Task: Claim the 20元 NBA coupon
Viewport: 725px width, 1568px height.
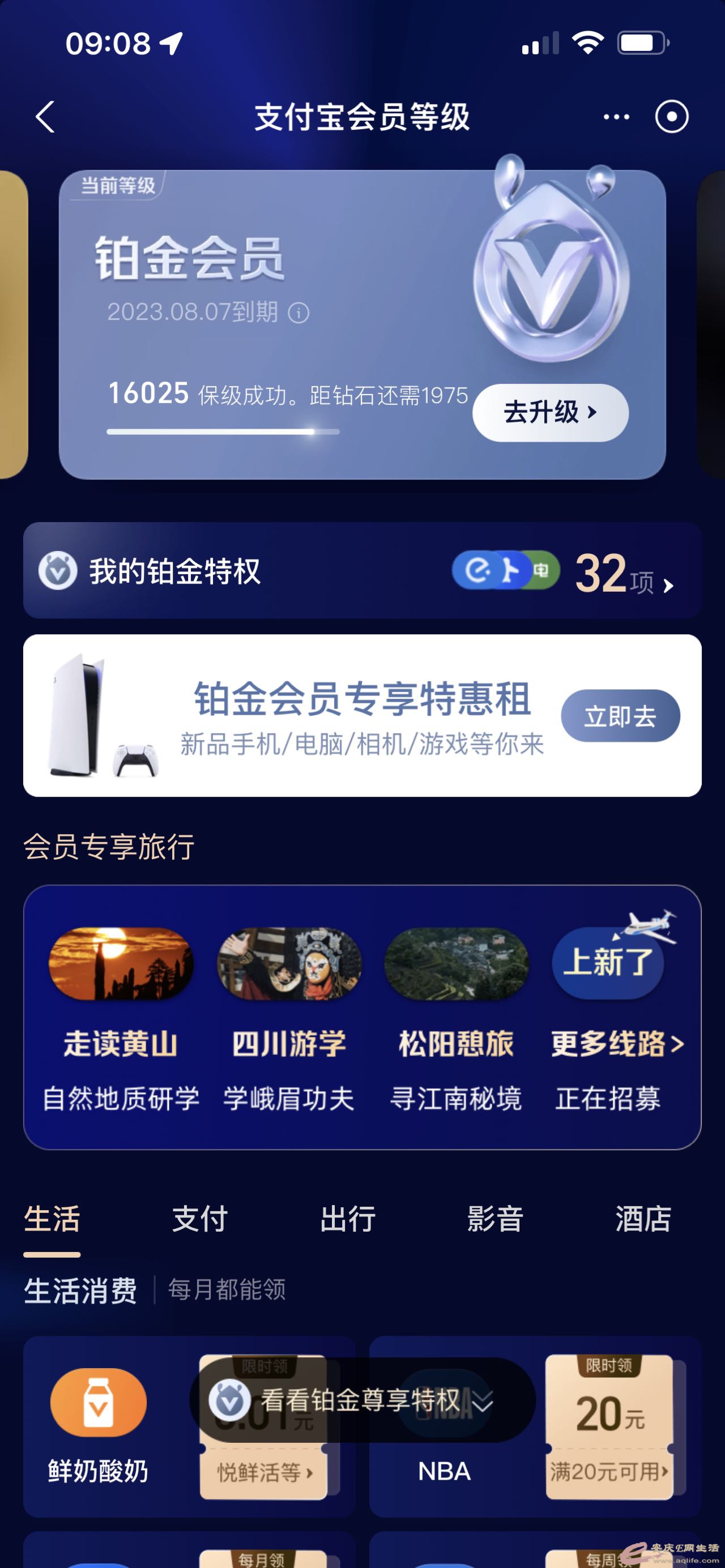Action: pos(609,1425)
